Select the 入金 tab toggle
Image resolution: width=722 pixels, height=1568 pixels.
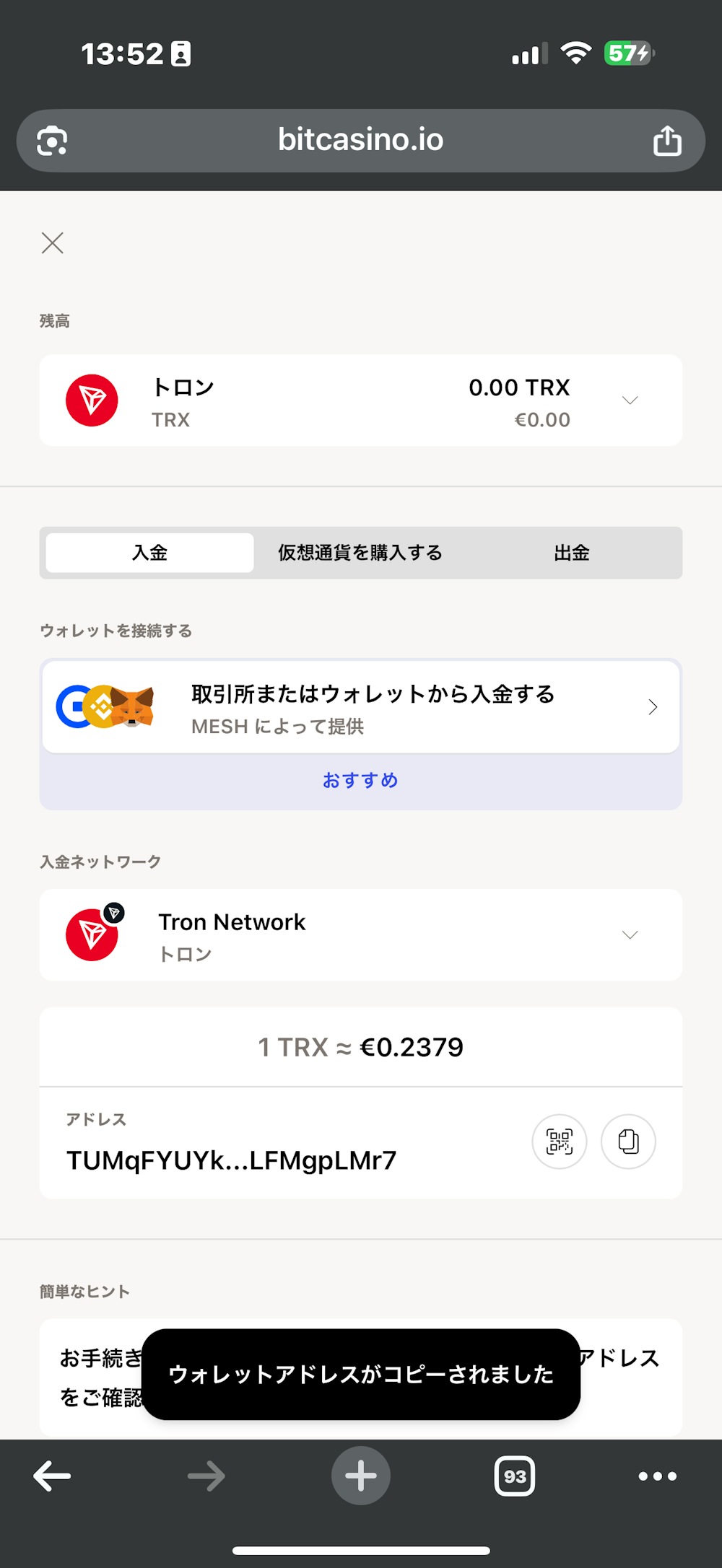(x=148, y=552)
